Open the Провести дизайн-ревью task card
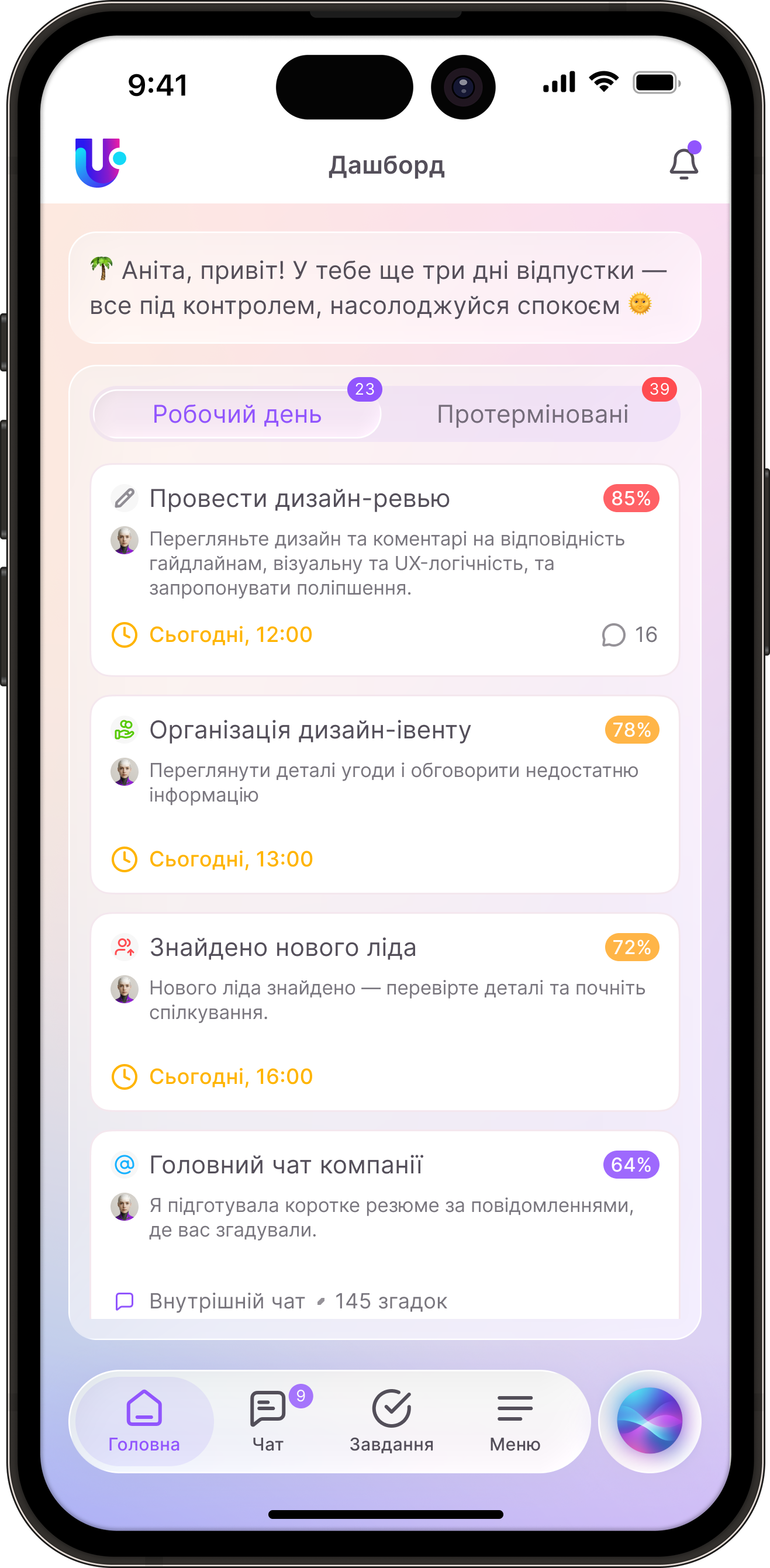Viewport: 770px width, 1568px height. pos(385,569)
